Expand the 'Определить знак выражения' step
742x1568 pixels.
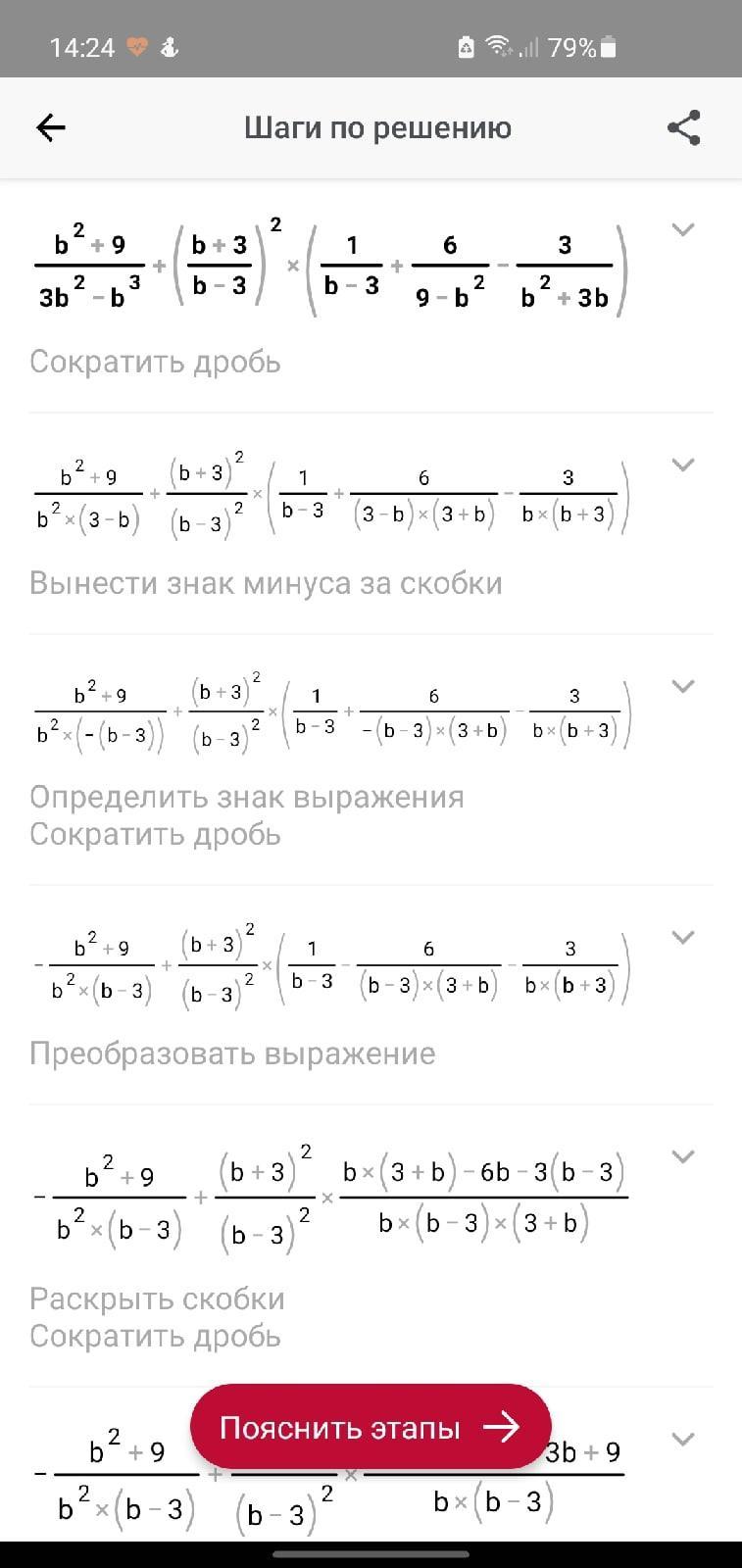[x=683, y=686]
